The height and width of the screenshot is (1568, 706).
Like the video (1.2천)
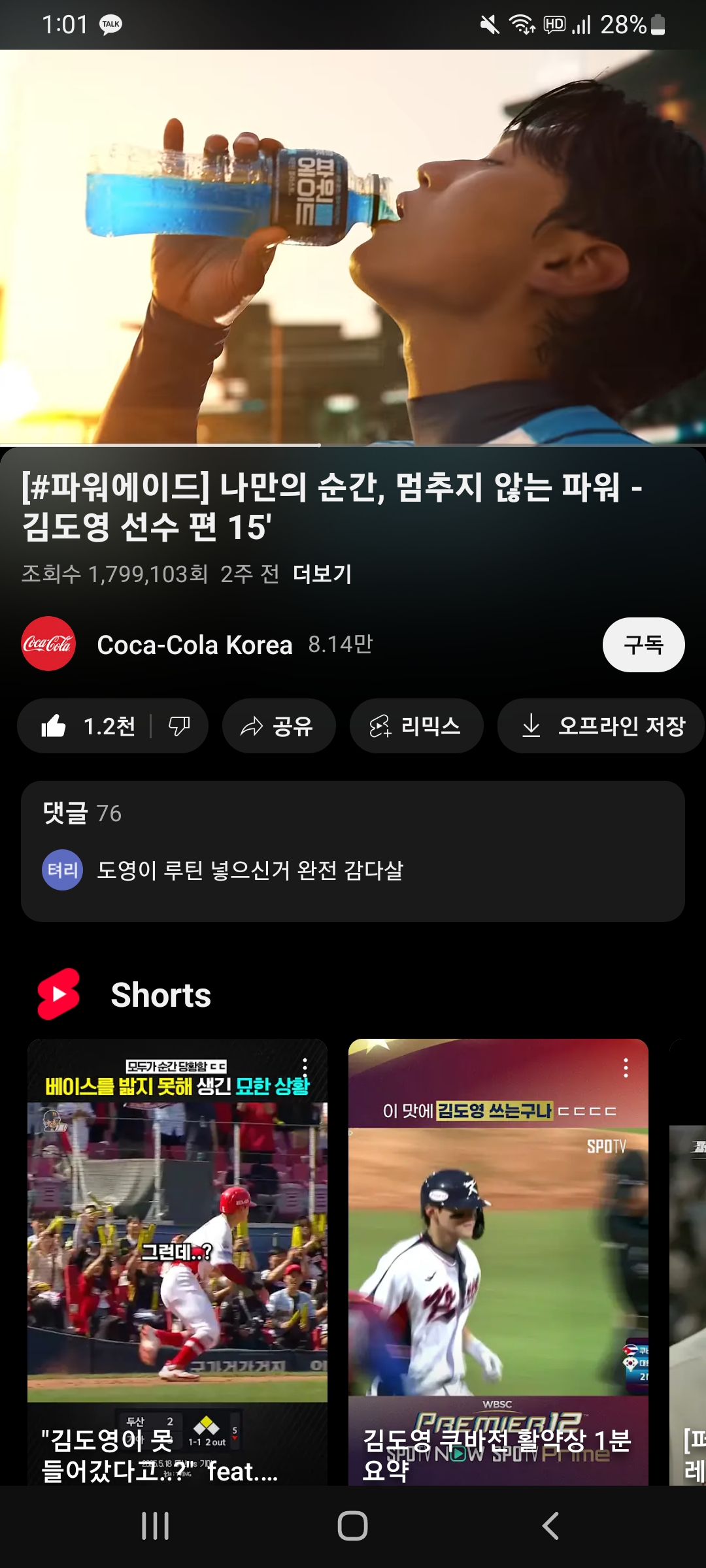point(88,726)
